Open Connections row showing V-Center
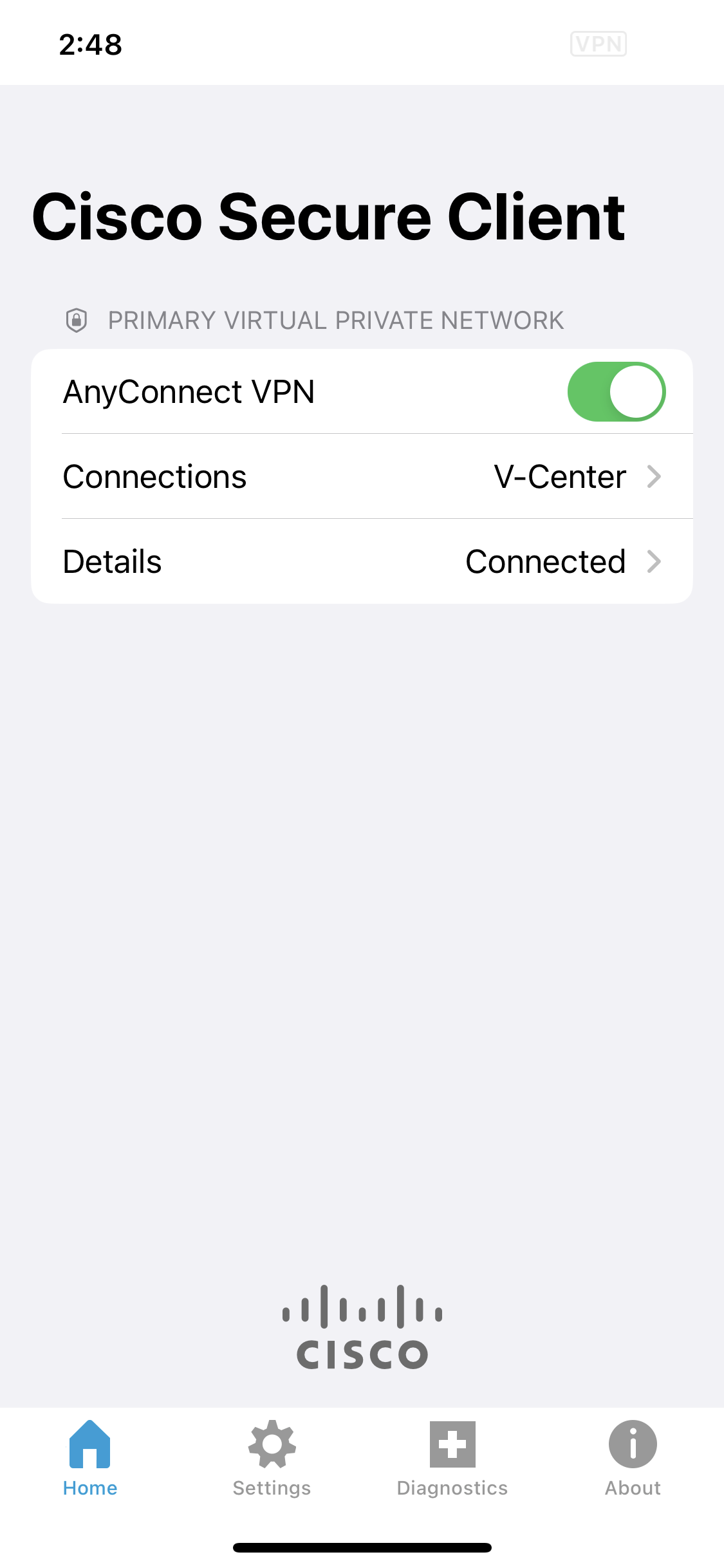Viewport: 724px width, 1568px height. pos(362,476)
